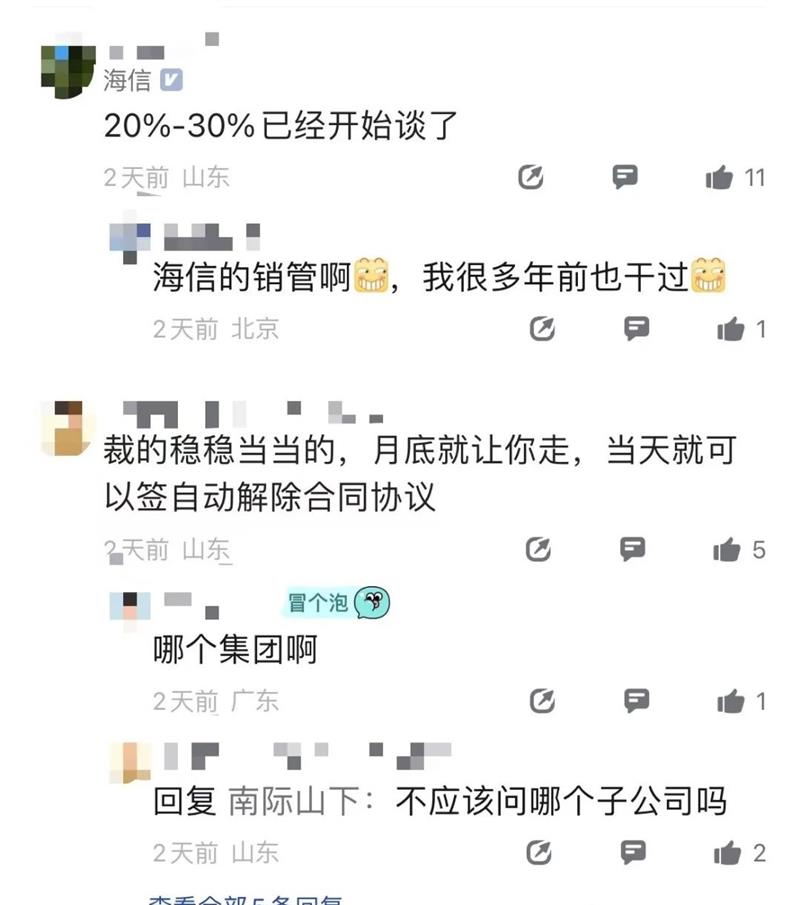
Task: Reply to "不应该问哪个子公司吗" comment
Action: (x=633, y=852)
